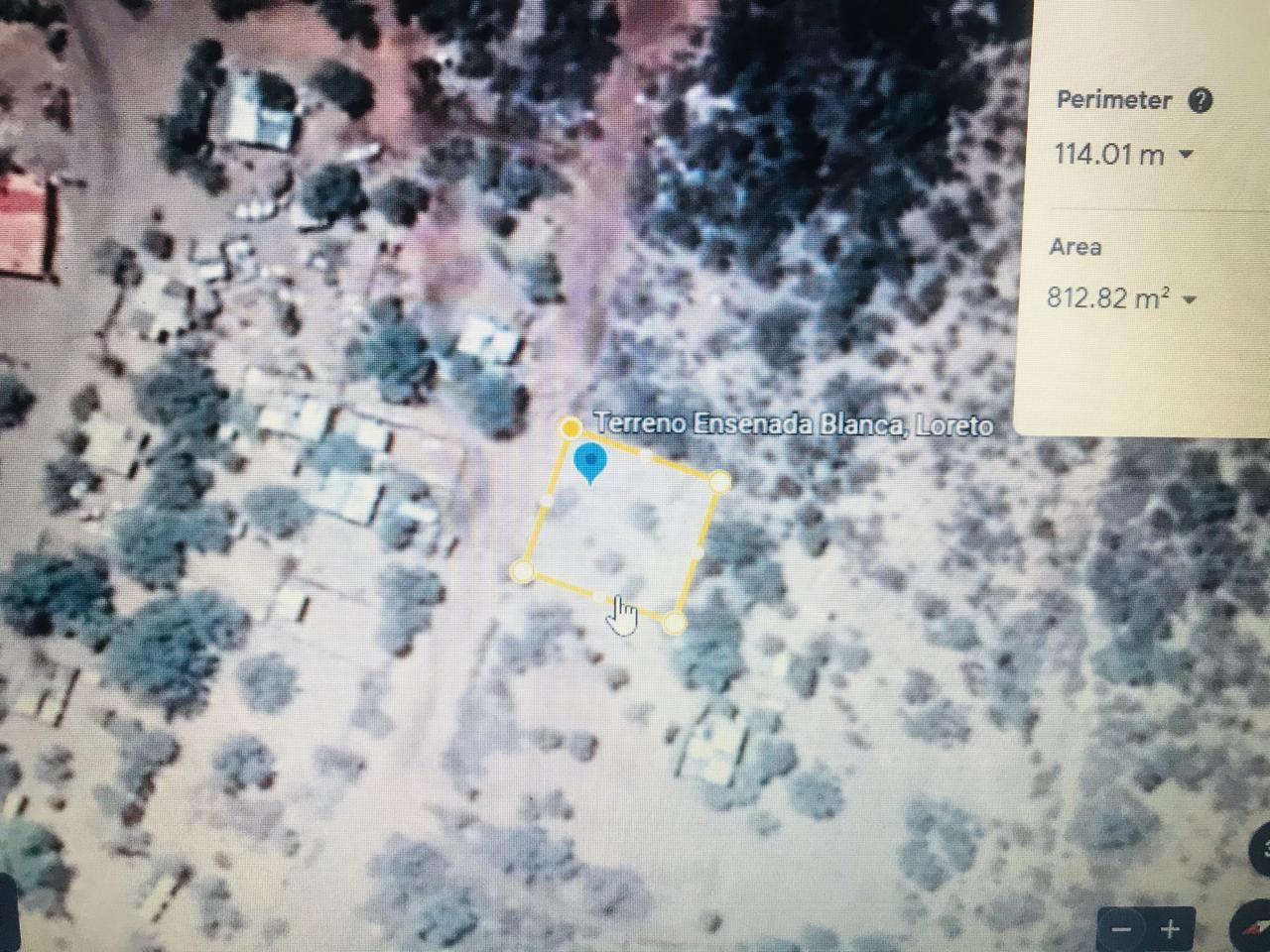
Task: Zoom out with the minus button
Action: pos(1122,929)
